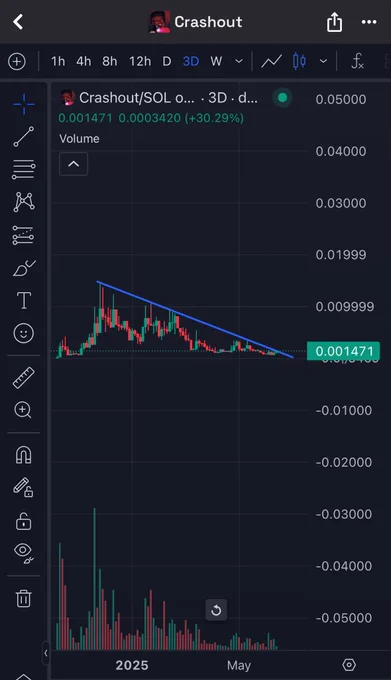Image resolution: width=391 pixels, height=680 pixels.
Task: Select the 1h timeframe
Action: pos(58,61)
